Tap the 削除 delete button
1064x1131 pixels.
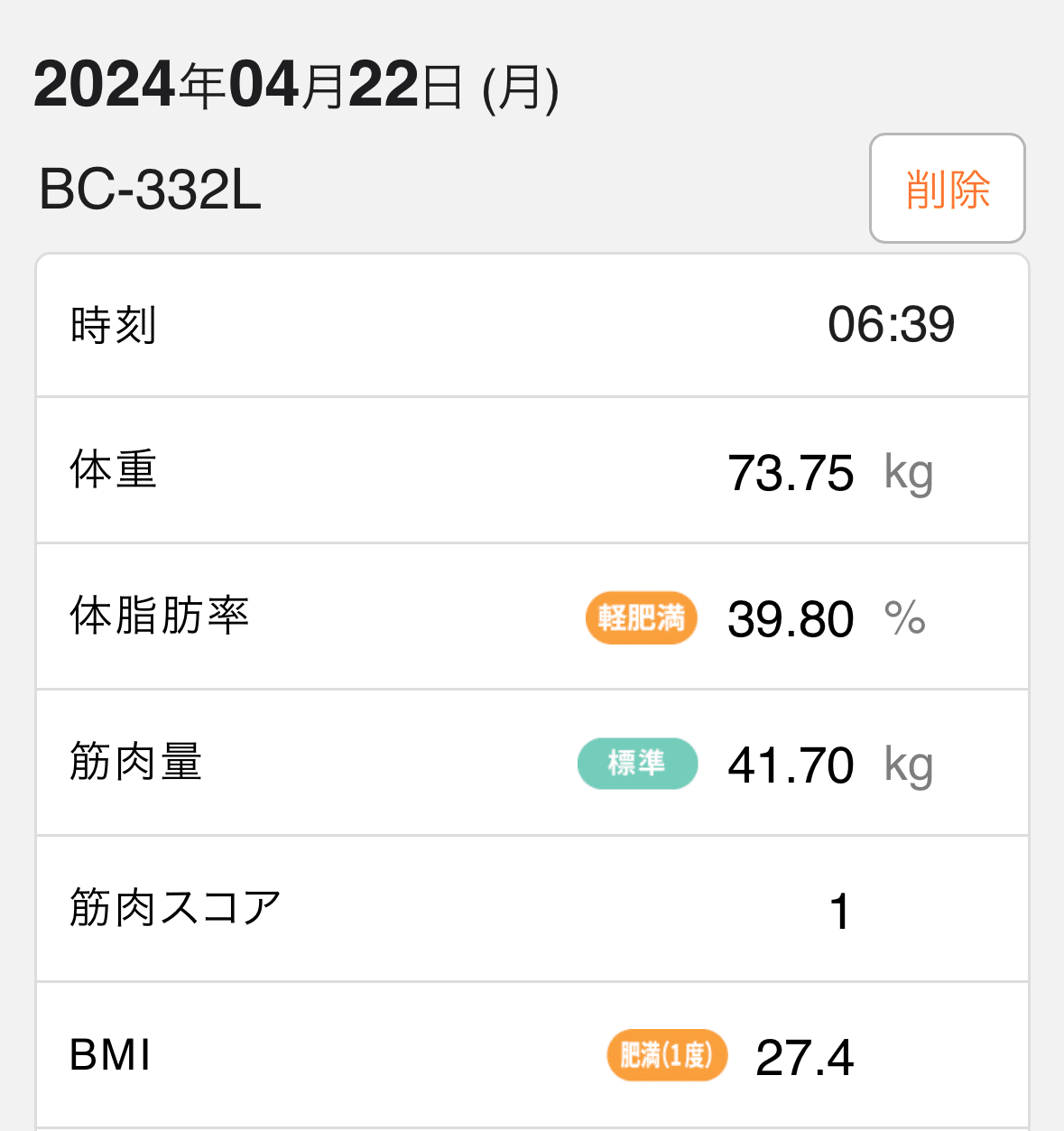(x=947, y=189)
